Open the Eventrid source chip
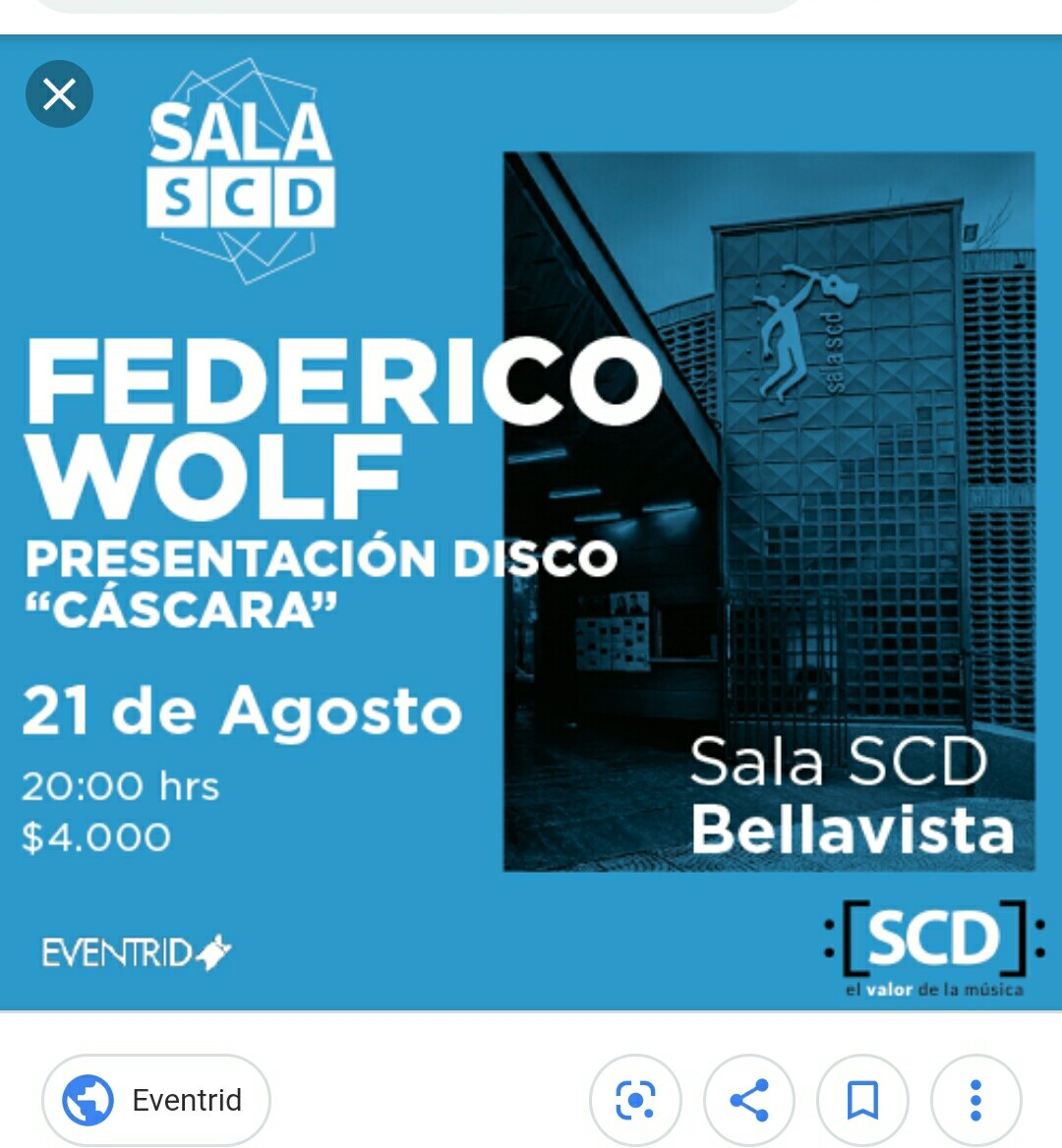The width and height of the screenshot is (1062, 1148). pyautogui.click(x=155, y=1100)
